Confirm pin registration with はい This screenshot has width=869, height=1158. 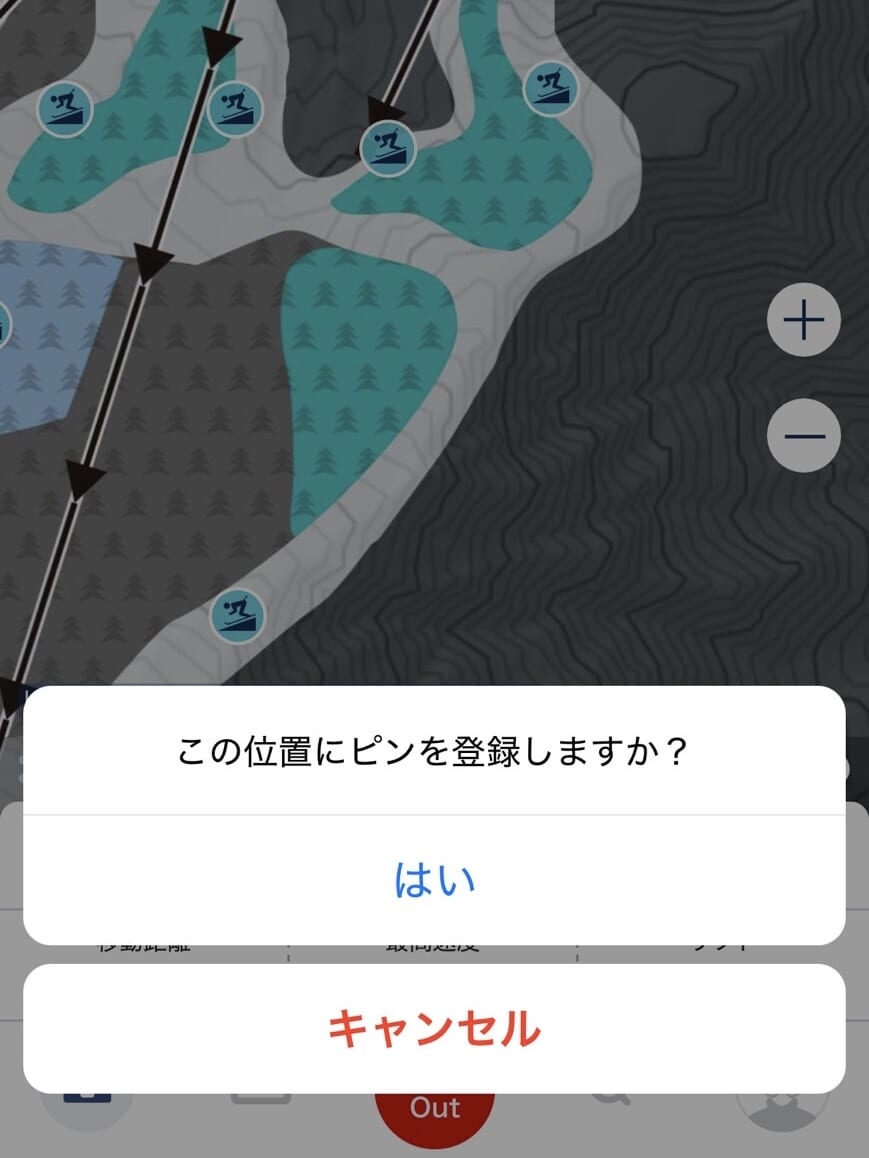[x=434, y=880]
